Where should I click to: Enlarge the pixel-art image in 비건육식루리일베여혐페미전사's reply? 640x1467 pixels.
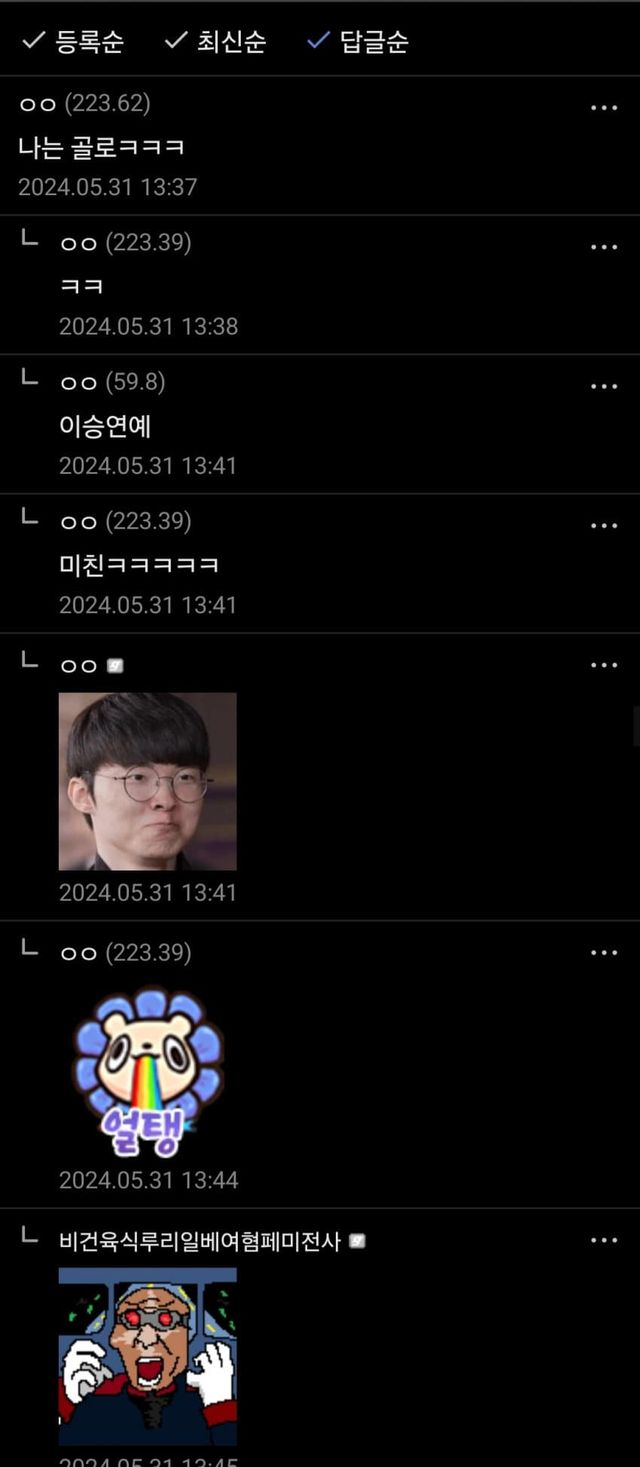coord(148,1355)
